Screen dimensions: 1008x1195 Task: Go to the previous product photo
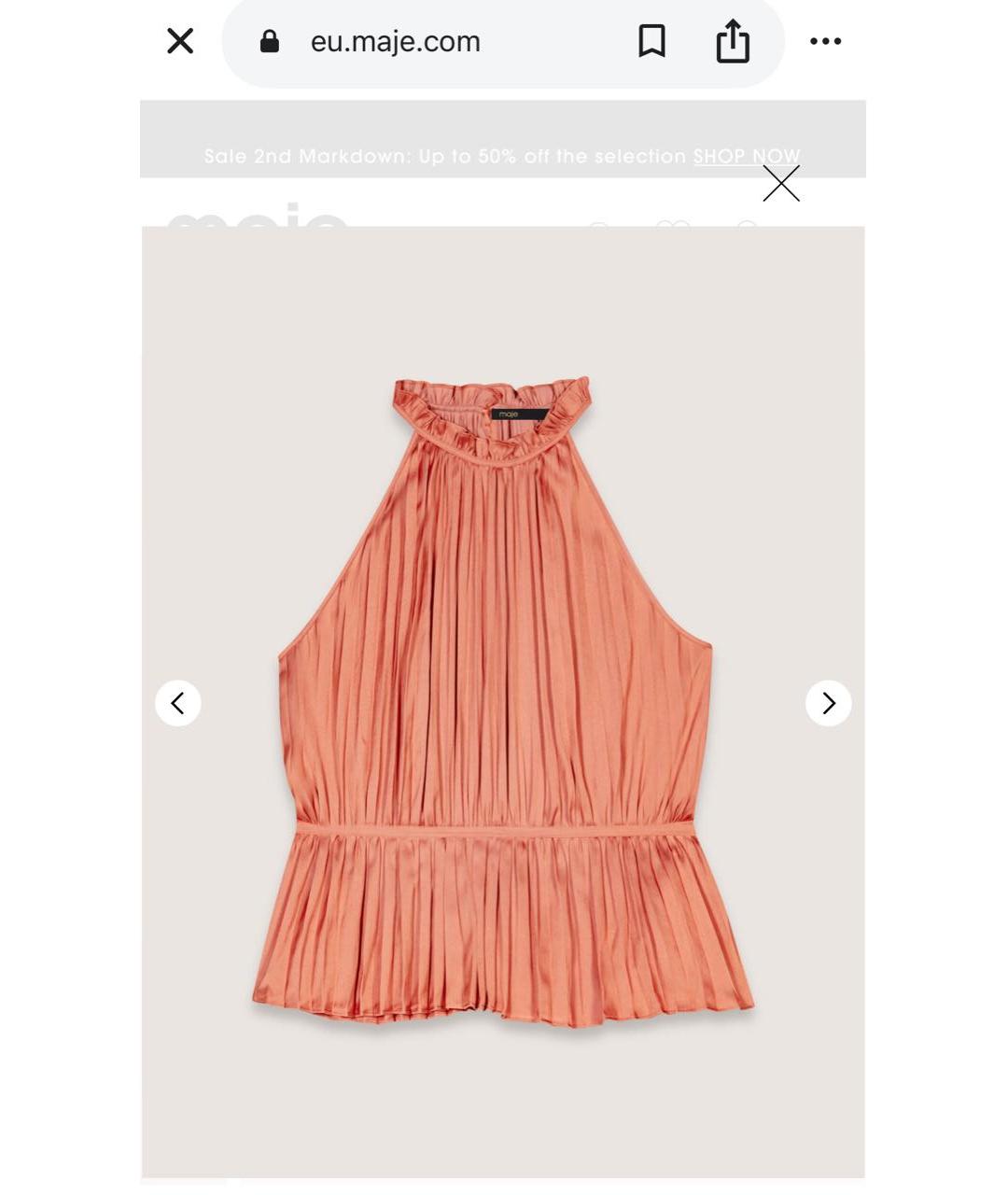[x=178, y=703]
